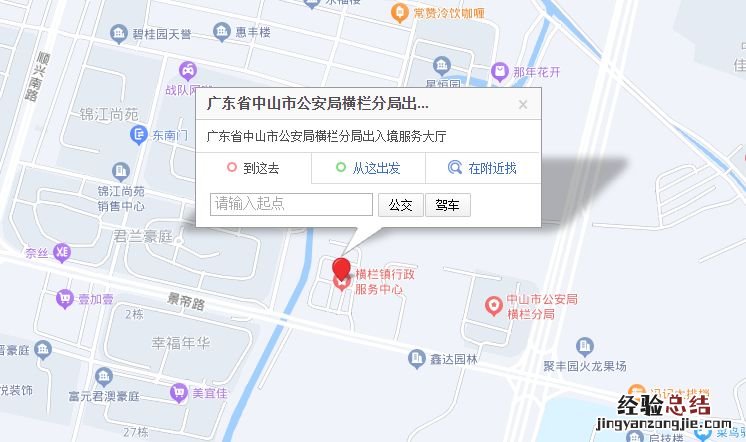This screenshot has height=442, width=746.
Task: Close the location info popup
Action: point(522,104)
